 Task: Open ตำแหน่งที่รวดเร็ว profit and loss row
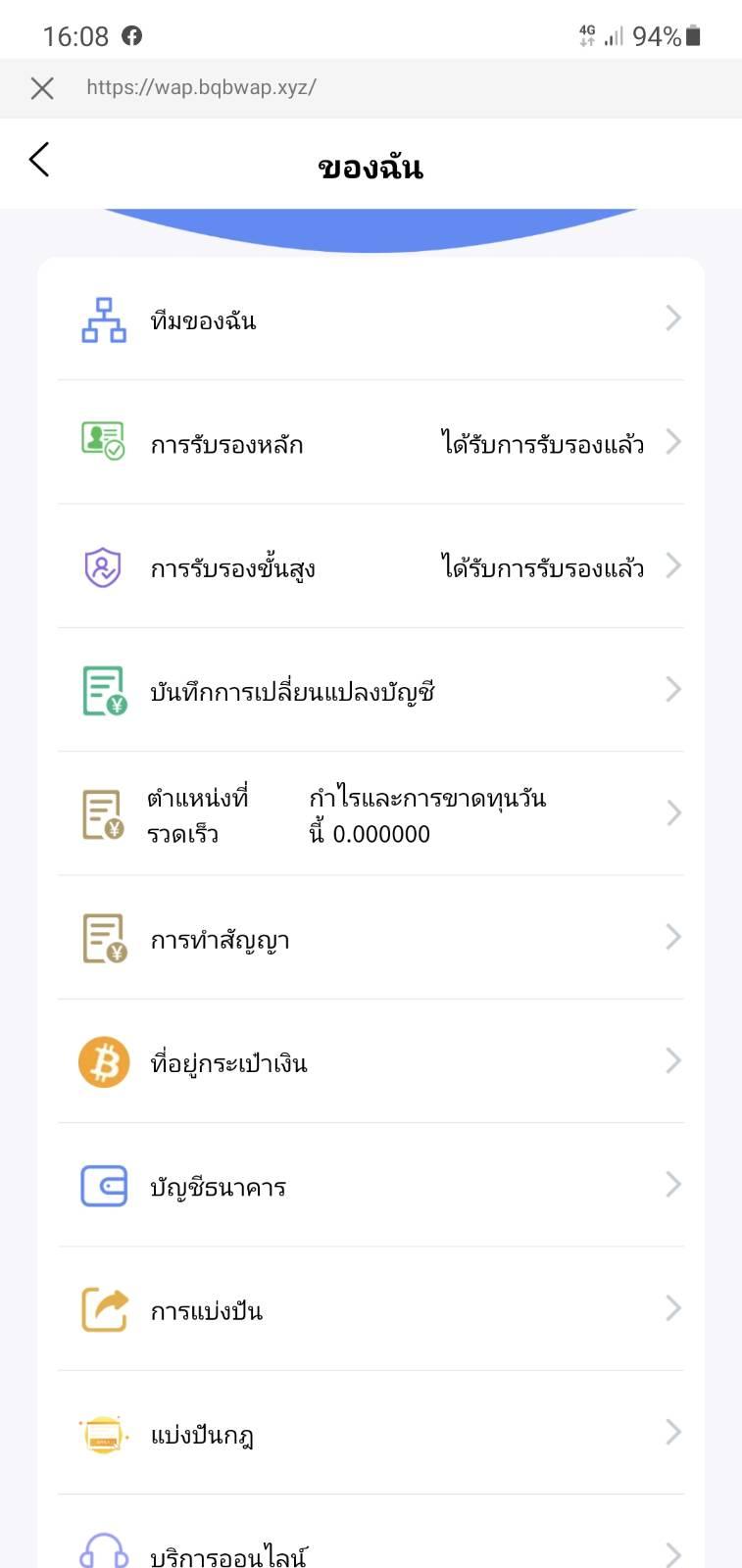[x=371, y=814]
